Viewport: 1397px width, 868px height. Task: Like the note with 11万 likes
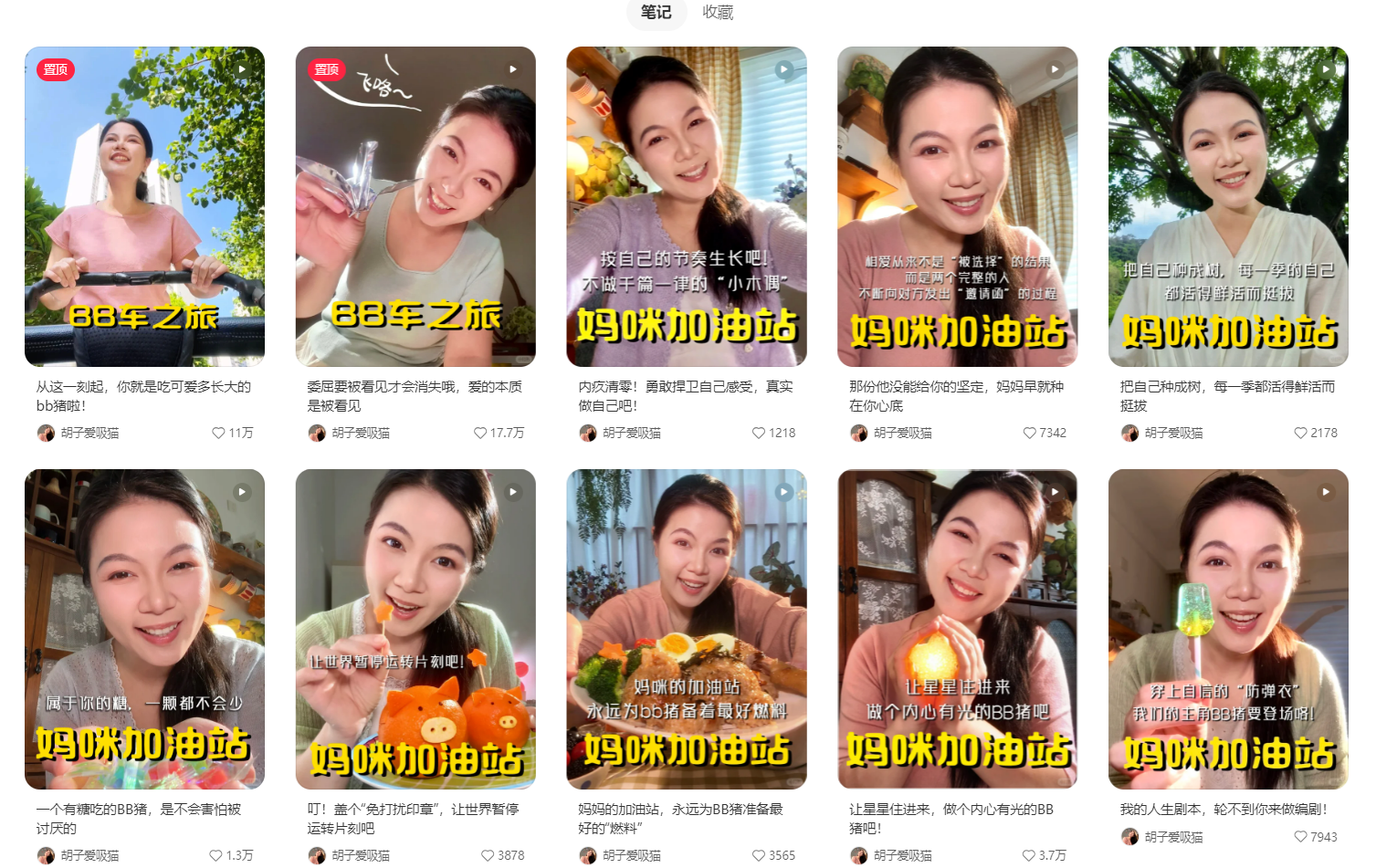click(218, 433)
